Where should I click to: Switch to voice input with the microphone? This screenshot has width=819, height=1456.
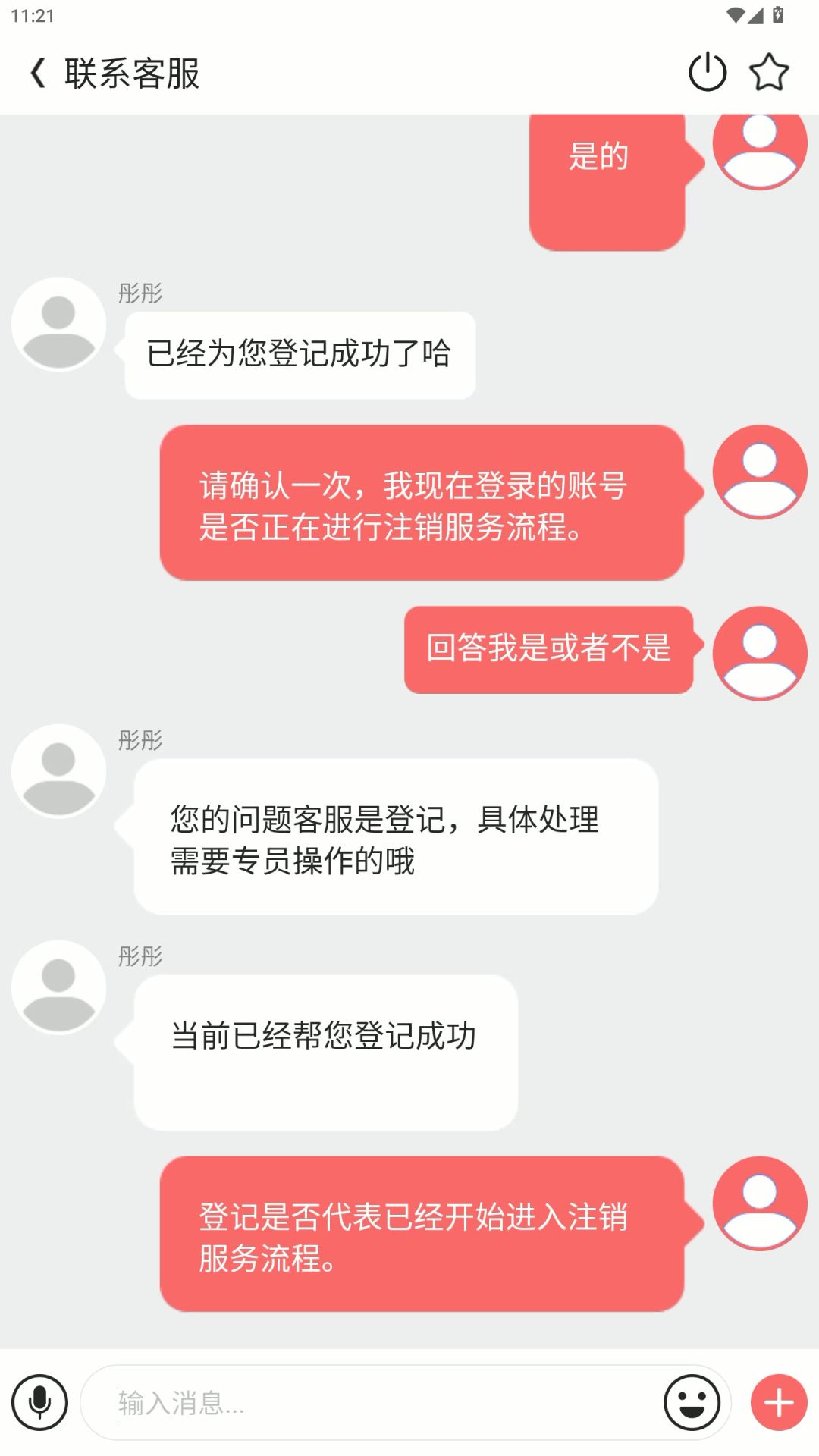click(39, 1402)
